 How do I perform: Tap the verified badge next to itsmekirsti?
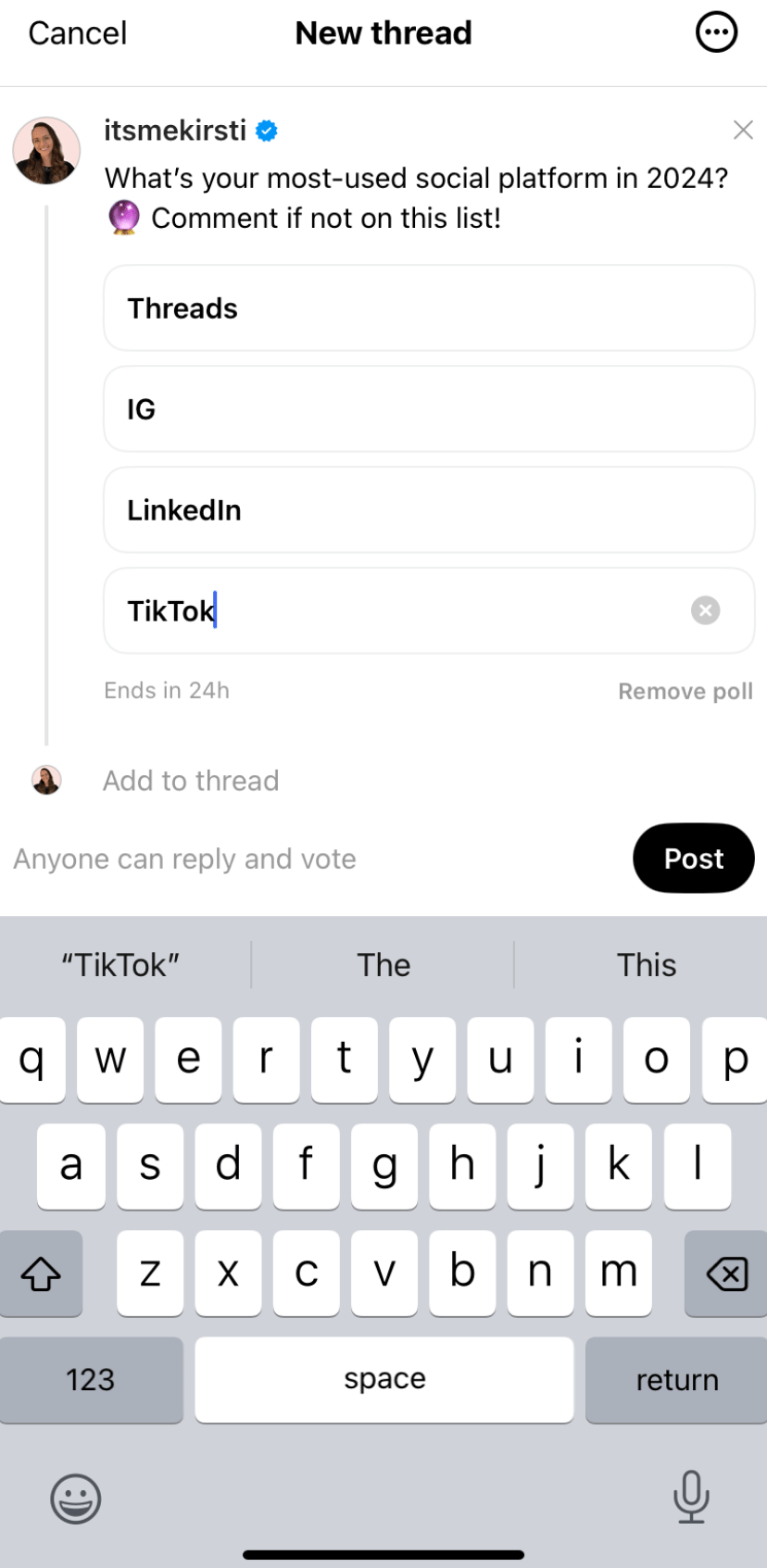click(x=266, y=131)
